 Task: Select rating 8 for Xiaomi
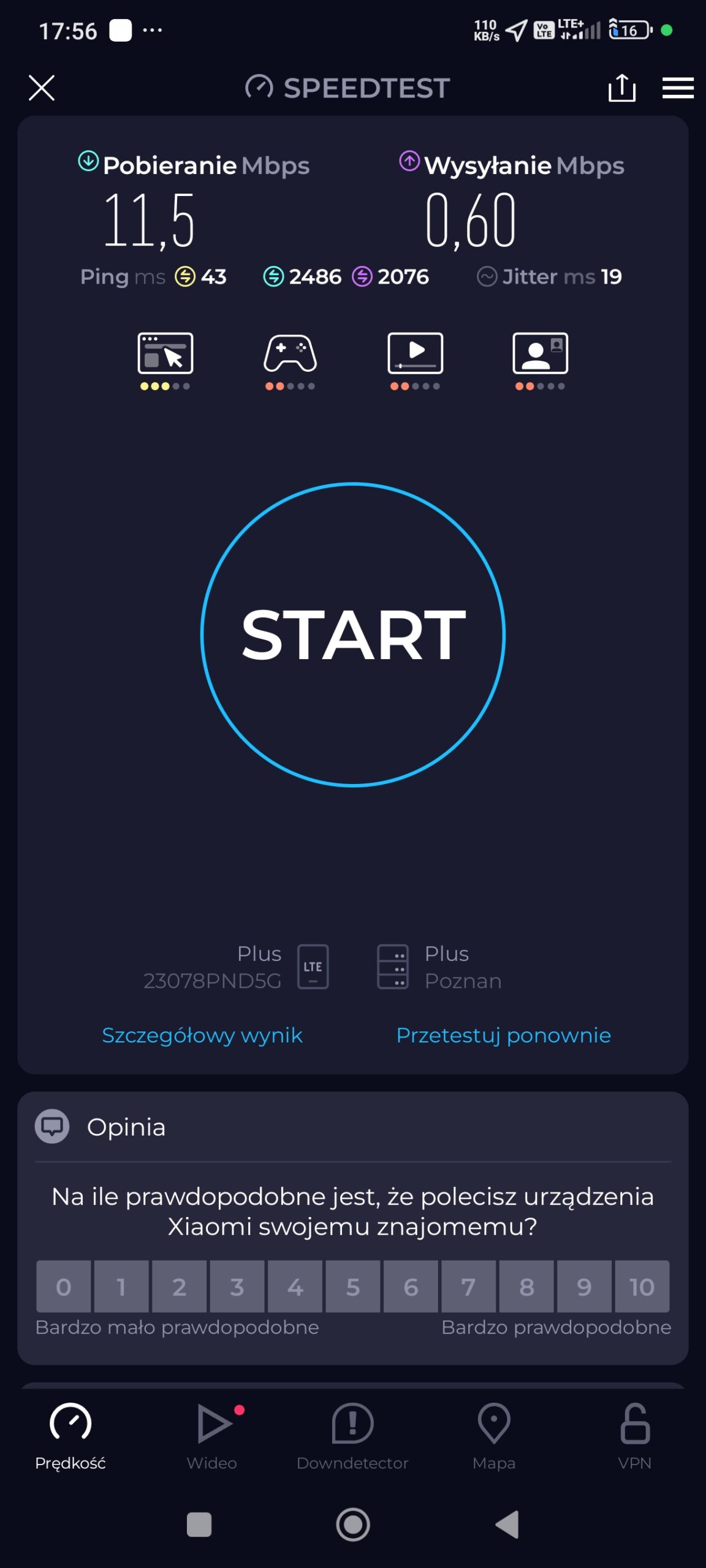tap(526, 1286)
